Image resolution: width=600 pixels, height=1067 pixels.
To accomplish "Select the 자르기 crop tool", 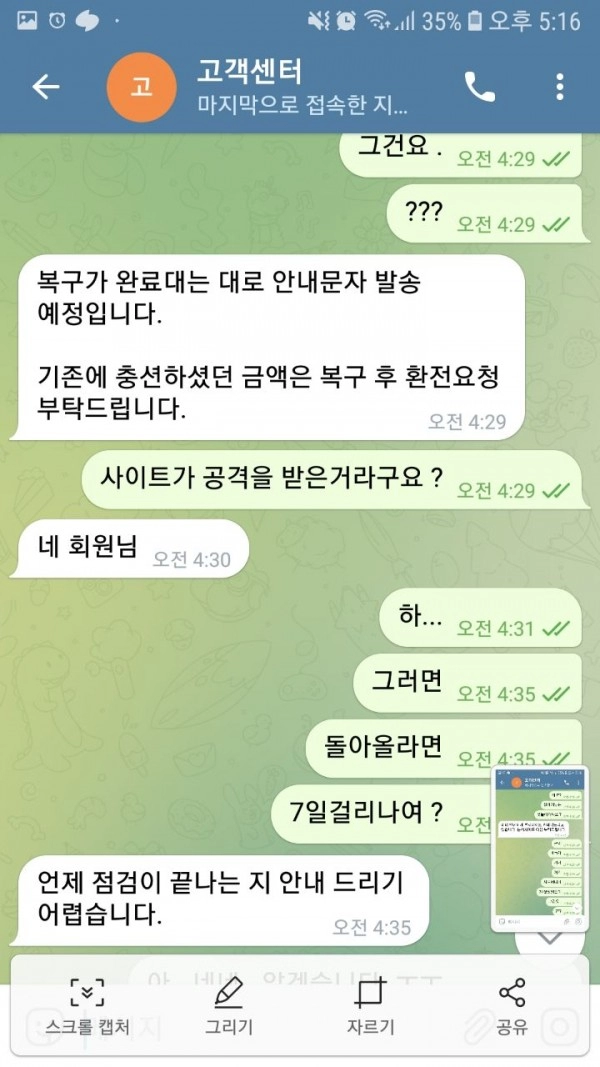I will pyautogui.click(x=370, y=1007).
